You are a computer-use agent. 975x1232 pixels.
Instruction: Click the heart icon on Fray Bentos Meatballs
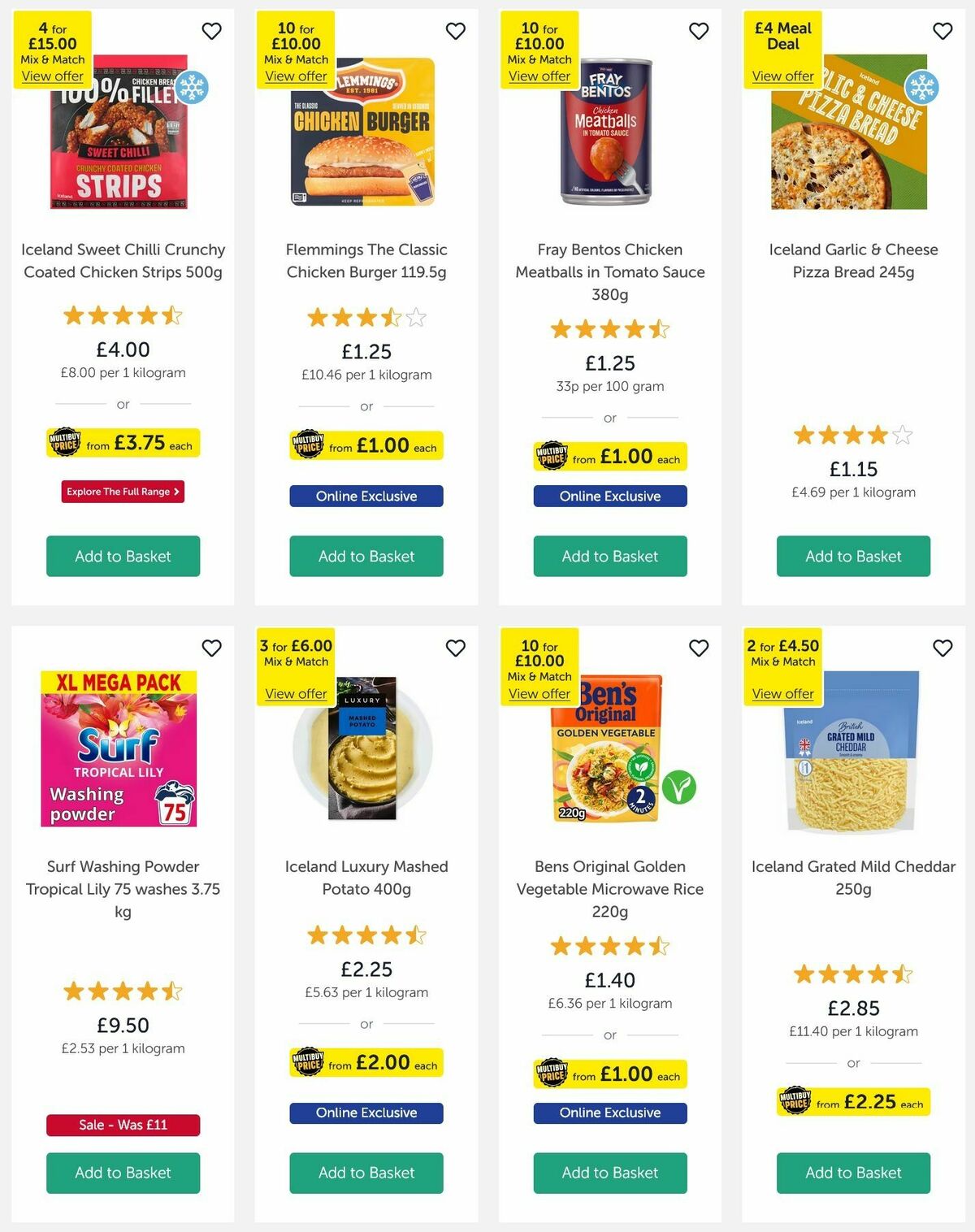(699, 31)
